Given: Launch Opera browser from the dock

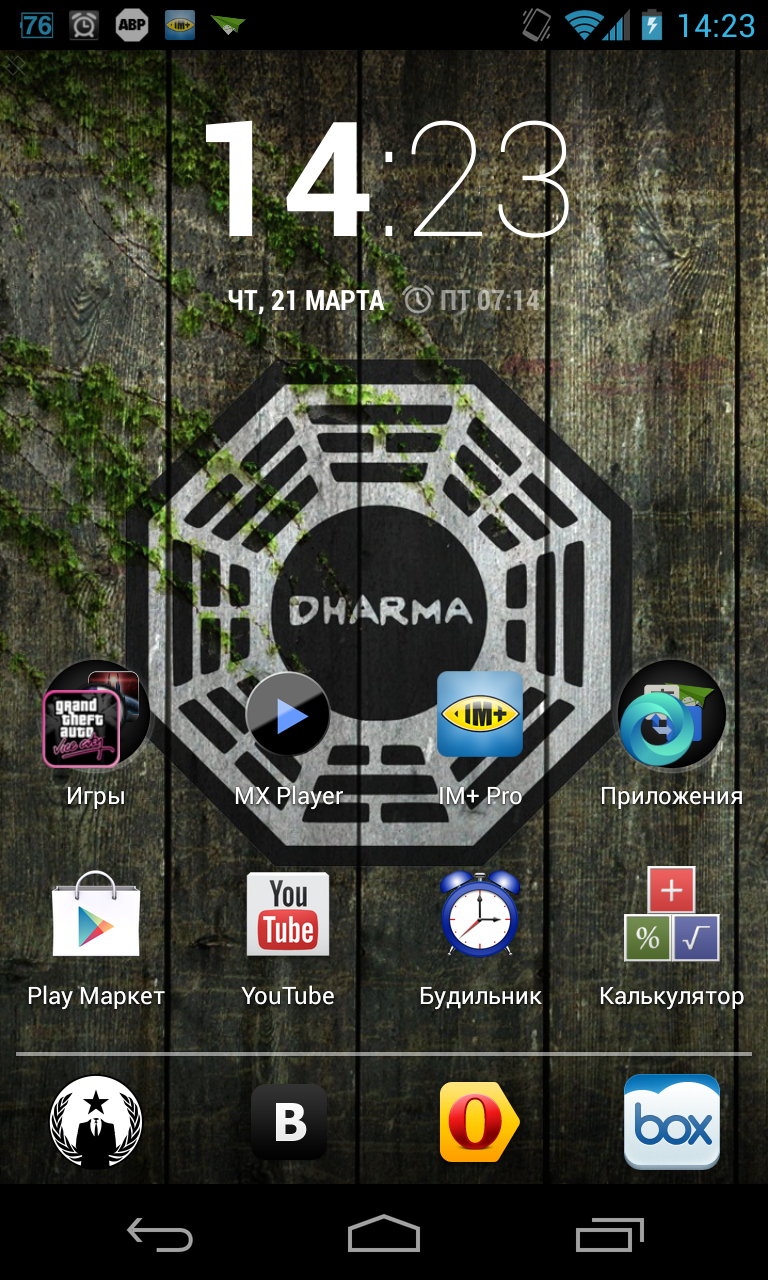Looking at the screenshot, I should click(479, 1122).
